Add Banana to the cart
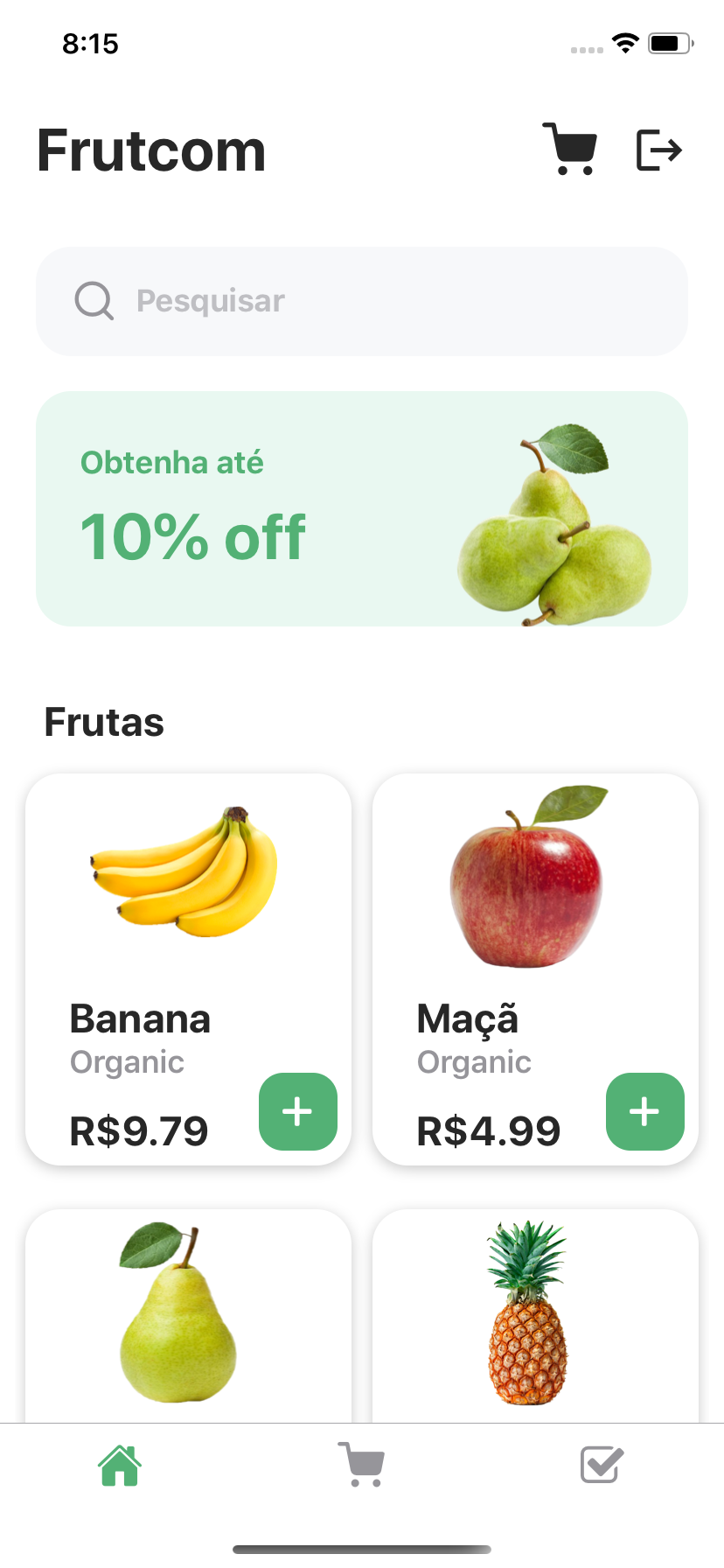724x1568 pixels. point(297,1111)
